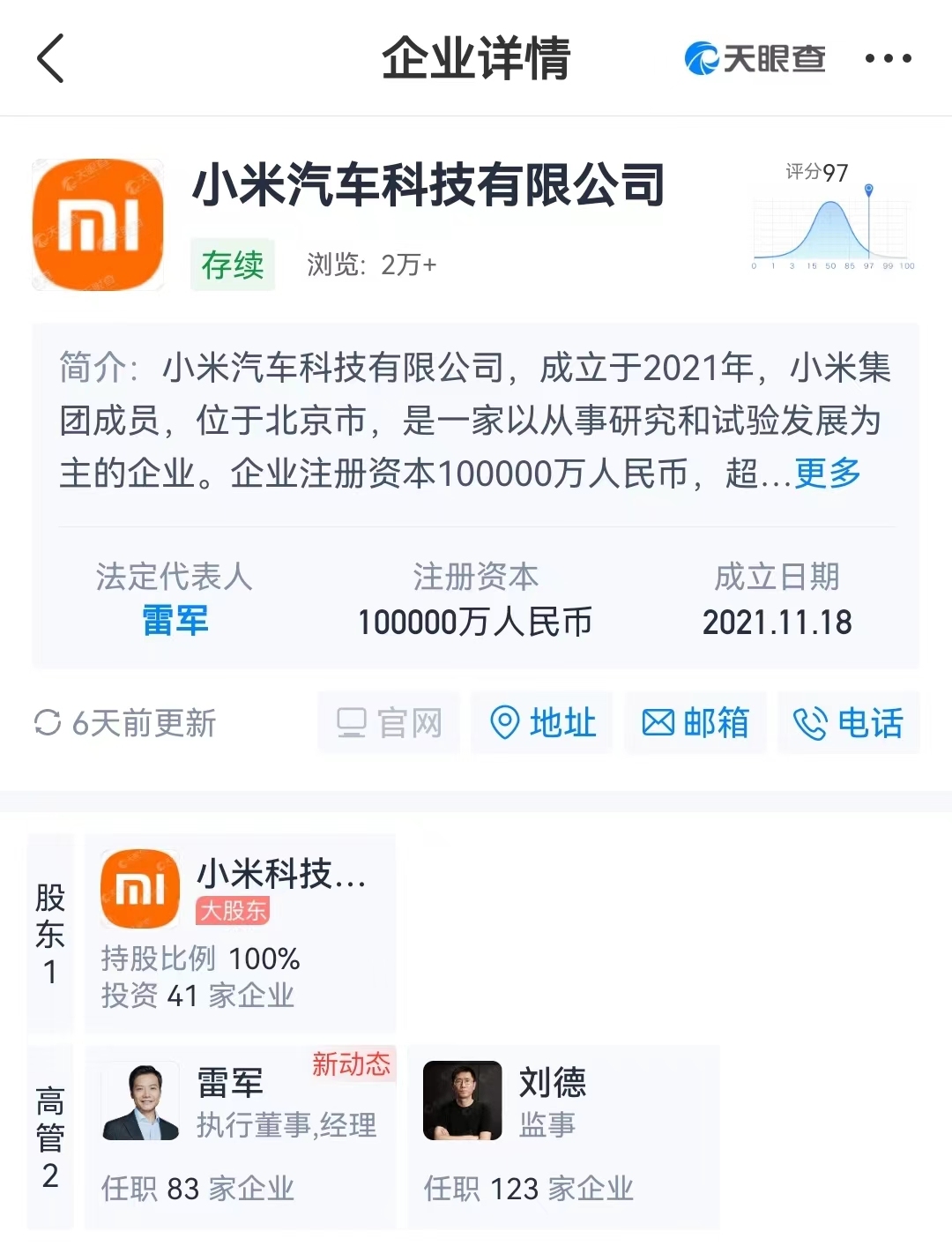The image size is (952, 1246).
Task: Open the 官网 website button
Action: pyautogui.click(x=389, y=723)
